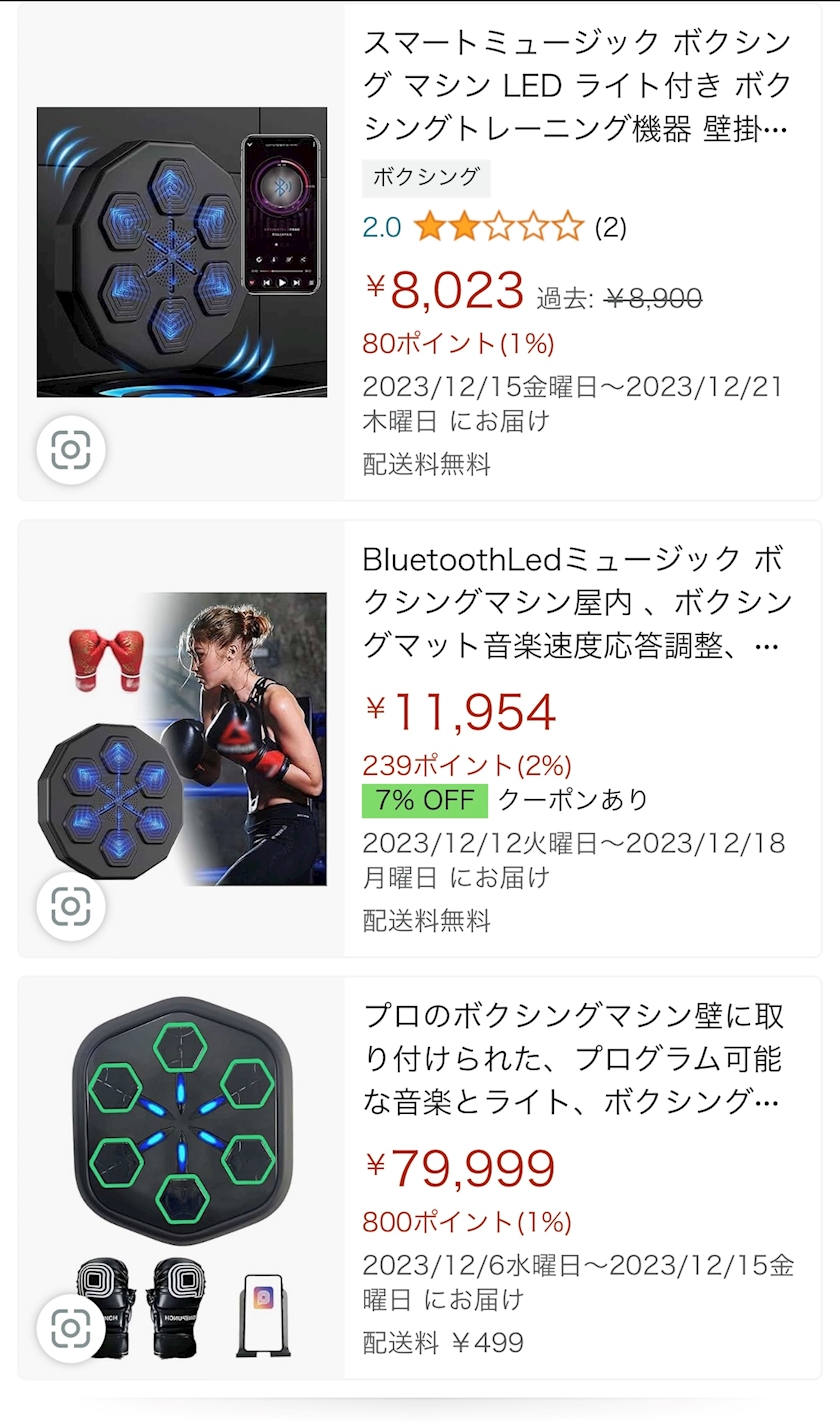840x1422 pixels.
Task: Tap the ボクシング category tag
Action: point(426,178)
